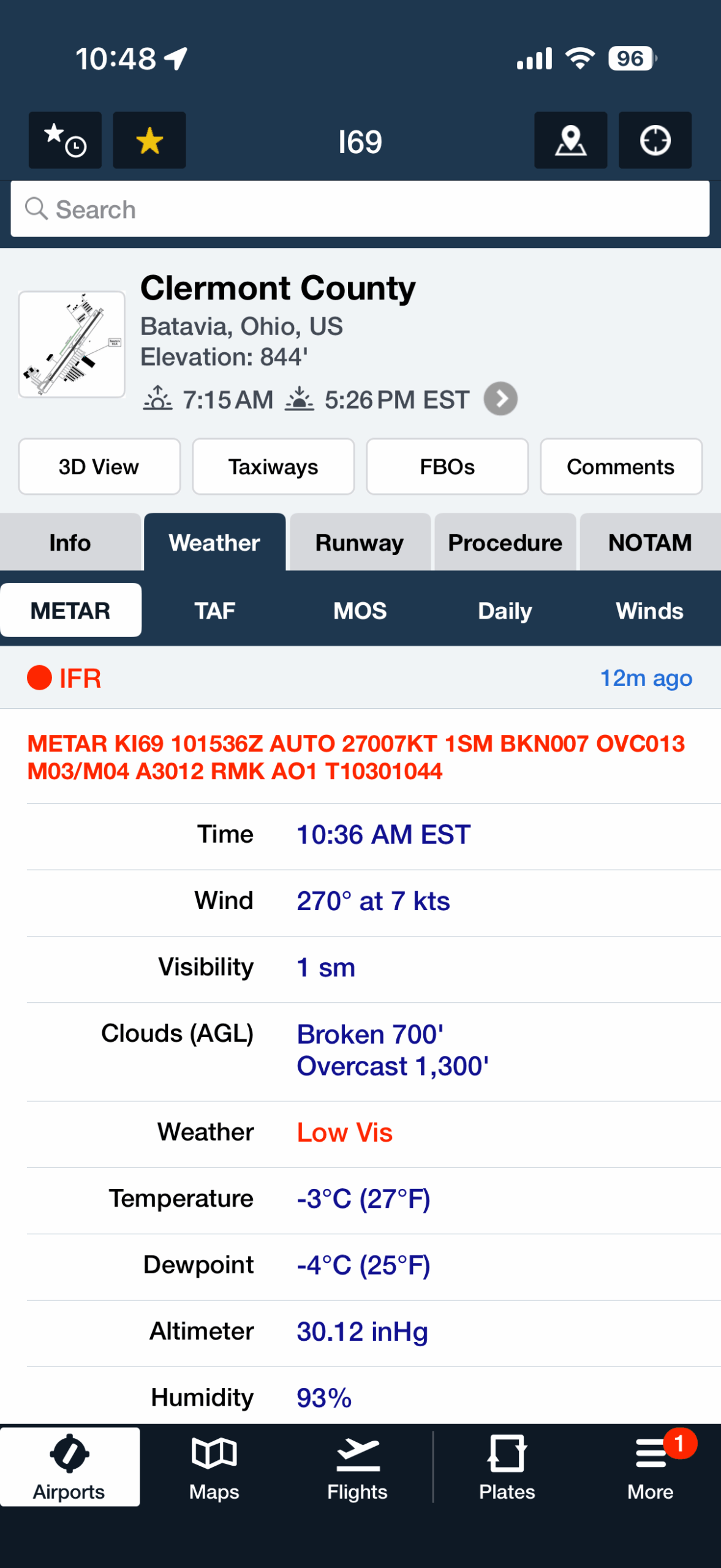Open the 3D View
The image size is (721, 1568).
99,467
